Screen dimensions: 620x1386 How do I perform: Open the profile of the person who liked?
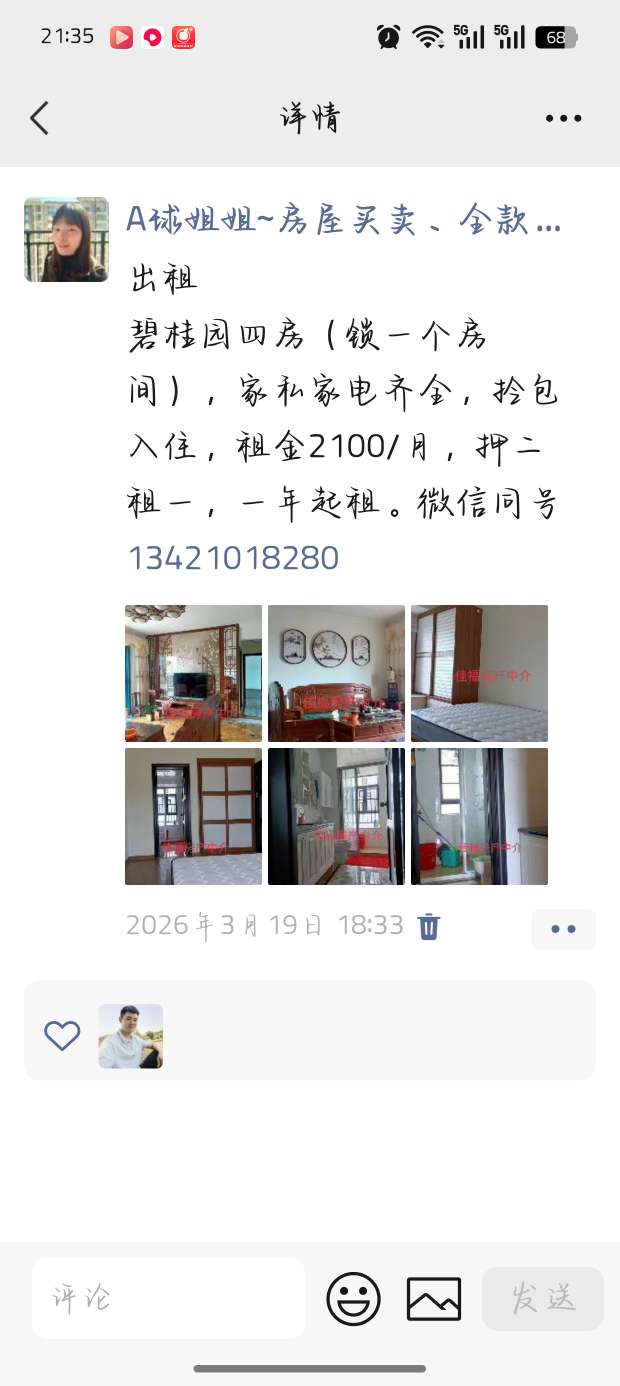(130, 1036)
